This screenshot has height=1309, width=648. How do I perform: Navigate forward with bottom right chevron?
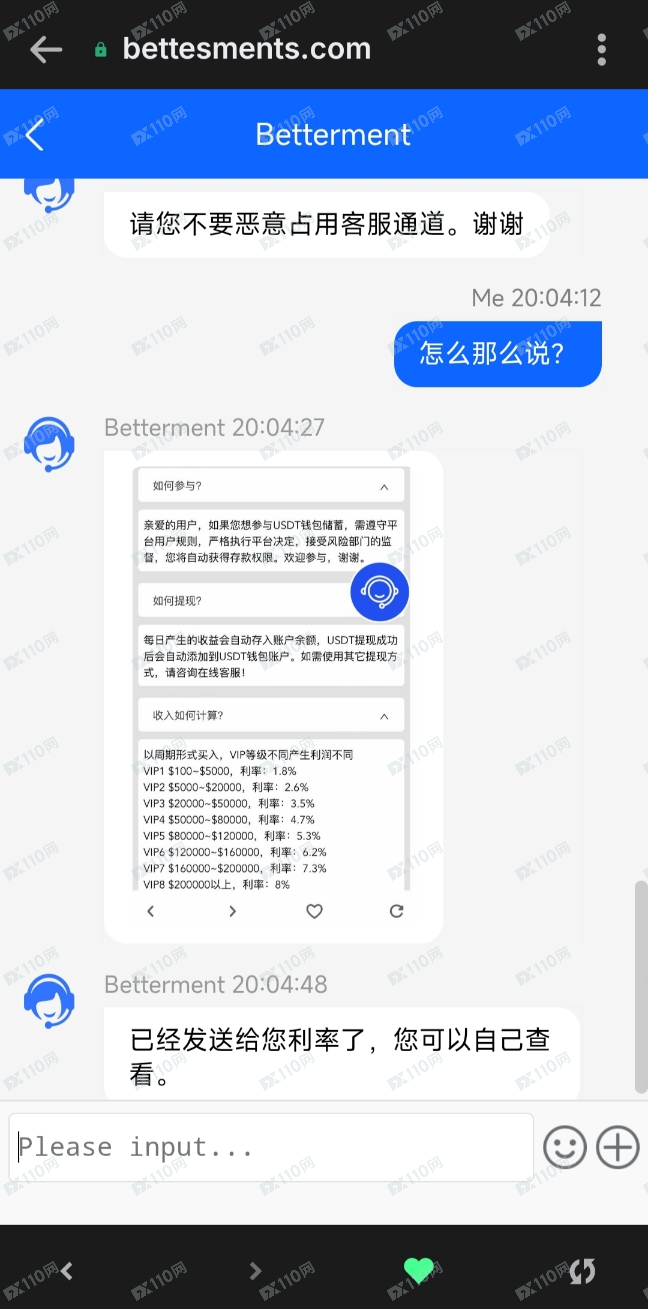pyautogui.click(x=255, y=1271)
